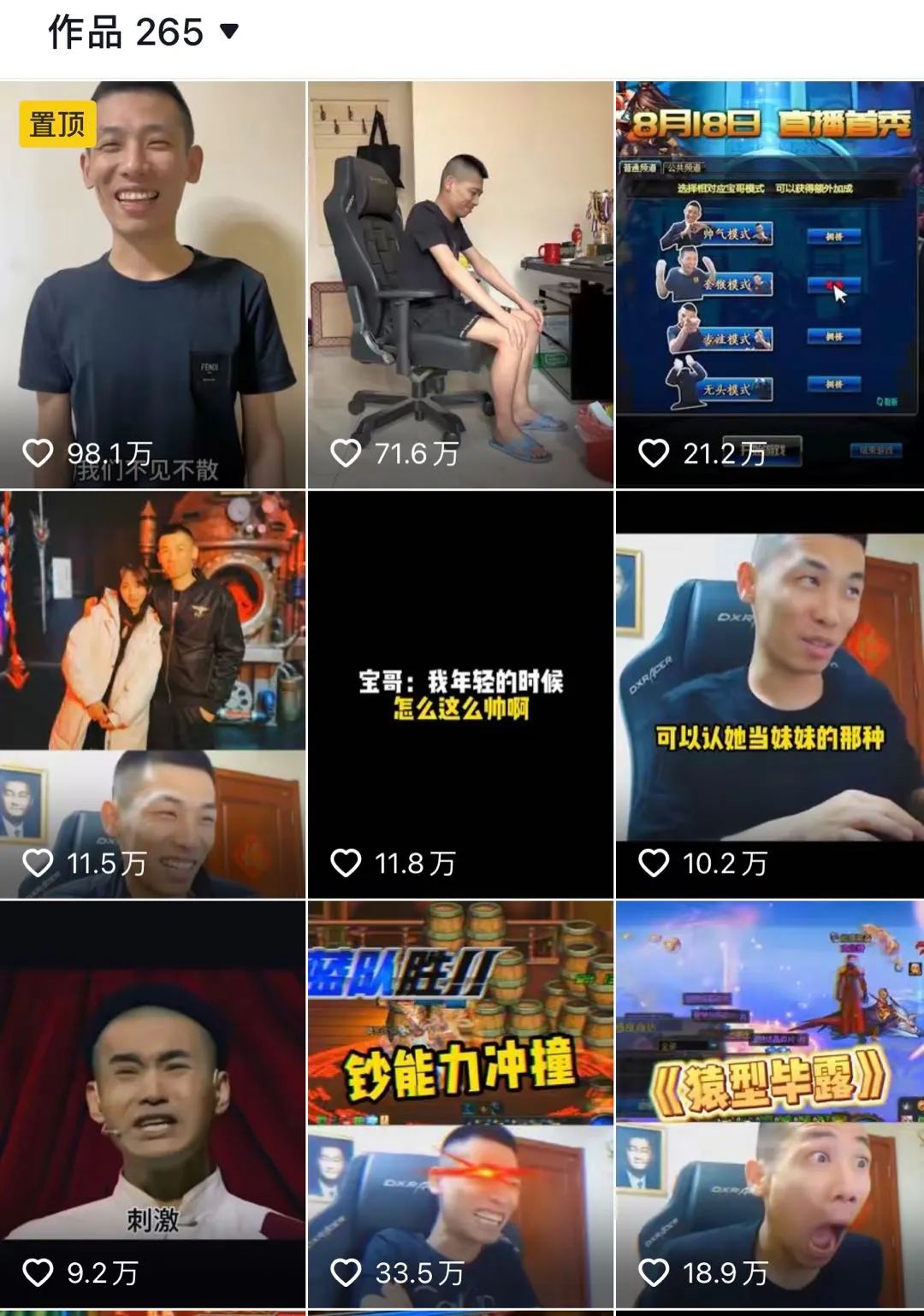Open the pinned video with 98.1万 likes

tap(152, 285)
